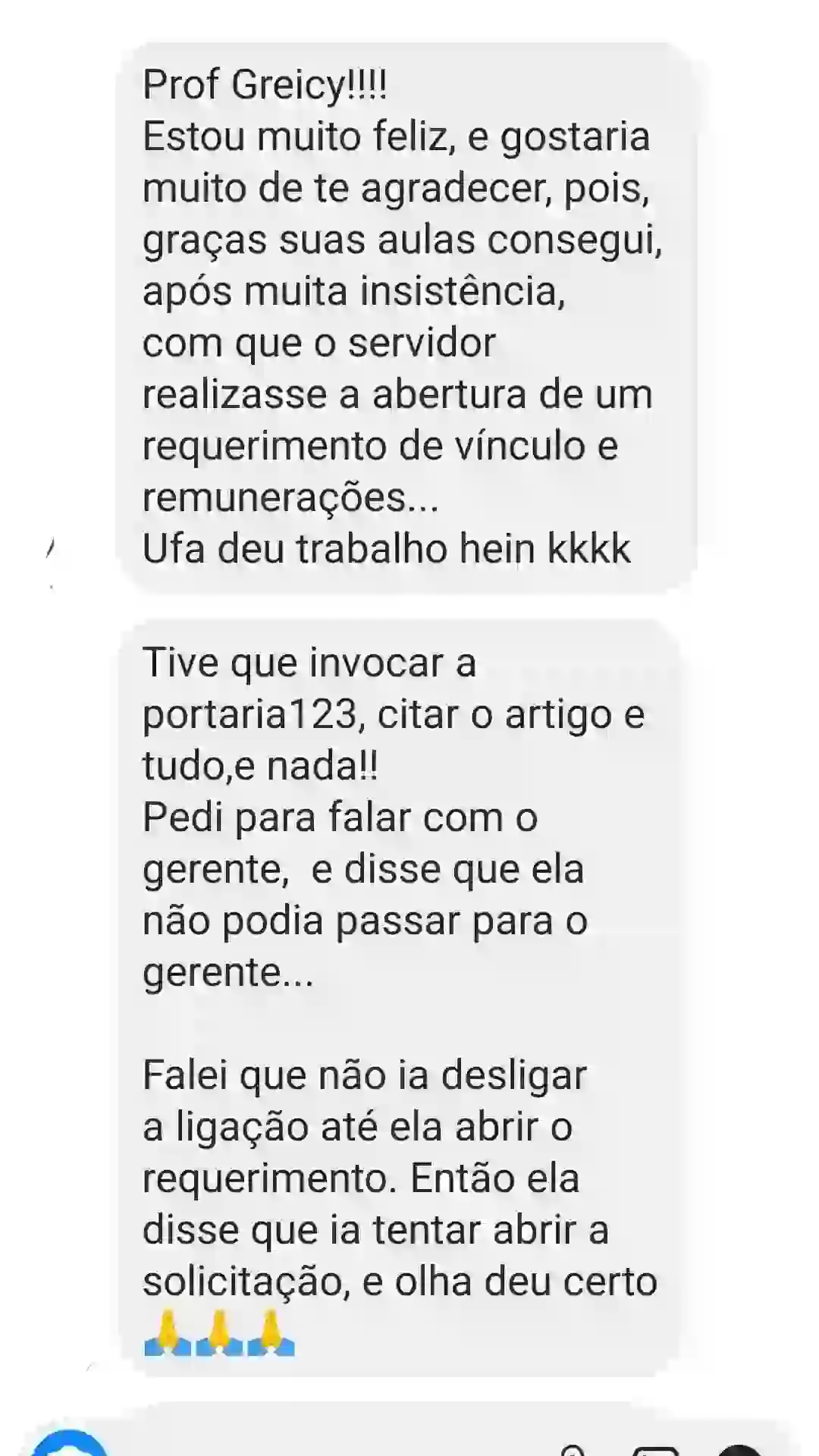This screenshot has width=819, height=1456.
Task: Tap the message input field
Action: point(318,1445)
